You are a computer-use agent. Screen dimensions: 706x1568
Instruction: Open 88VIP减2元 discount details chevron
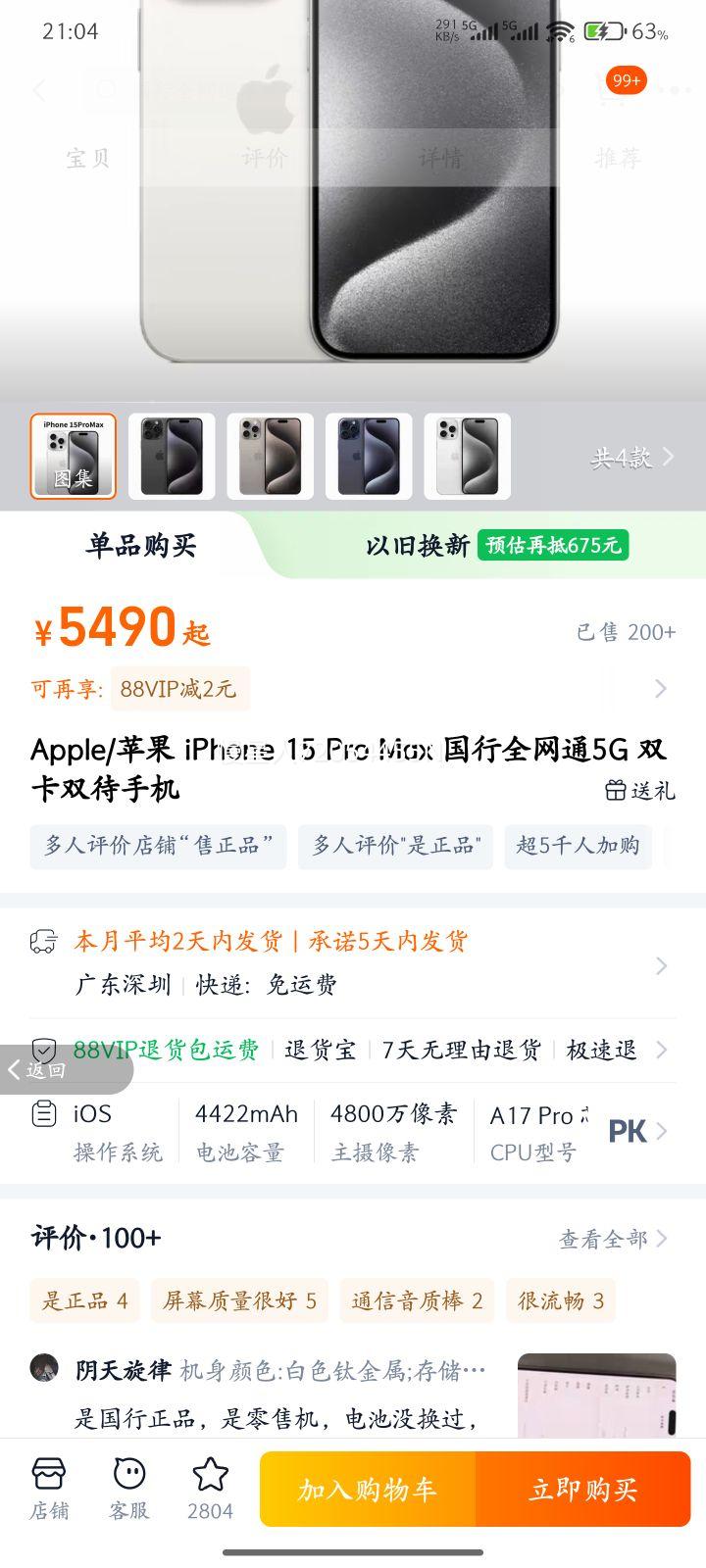tap(661, 688)
